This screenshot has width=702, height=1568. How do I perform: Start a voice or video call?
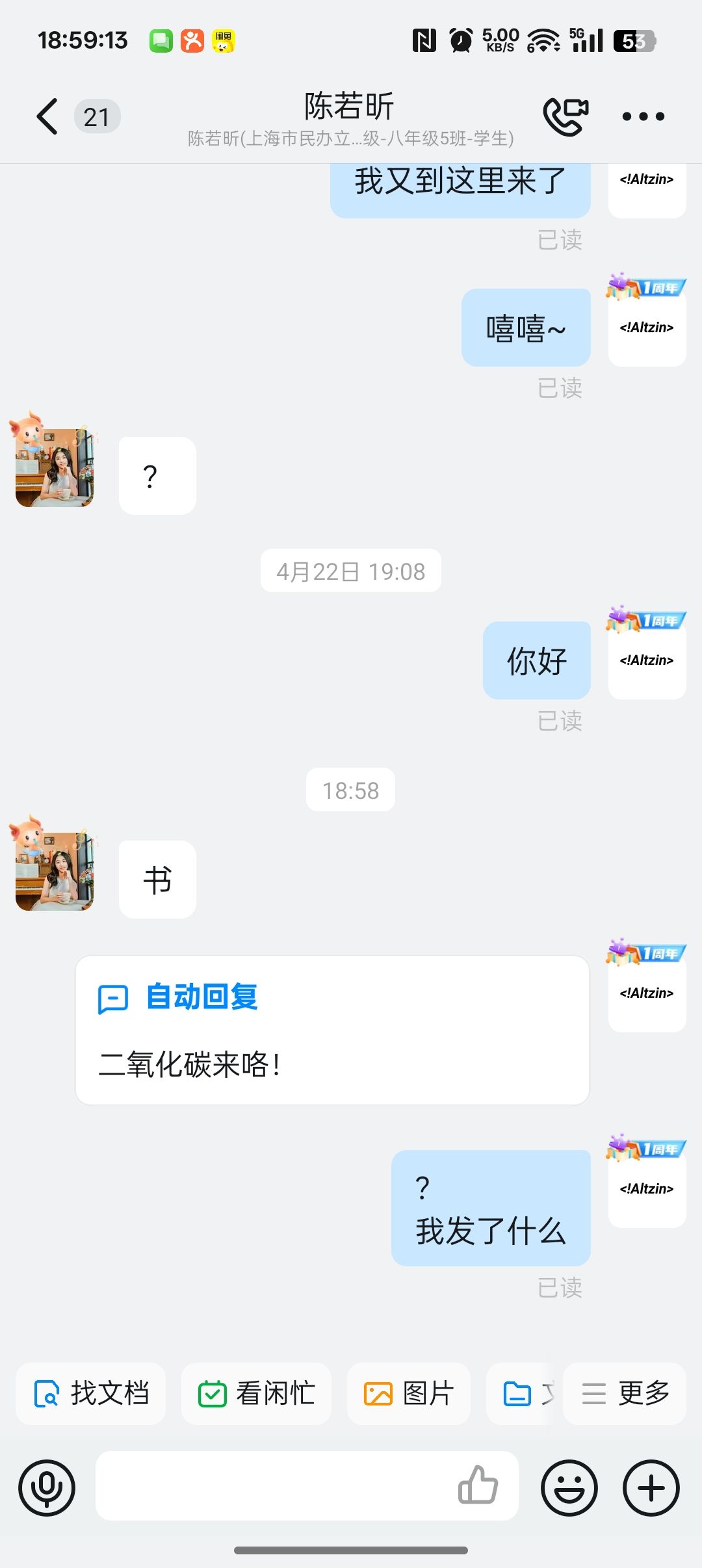pos(565,117)
